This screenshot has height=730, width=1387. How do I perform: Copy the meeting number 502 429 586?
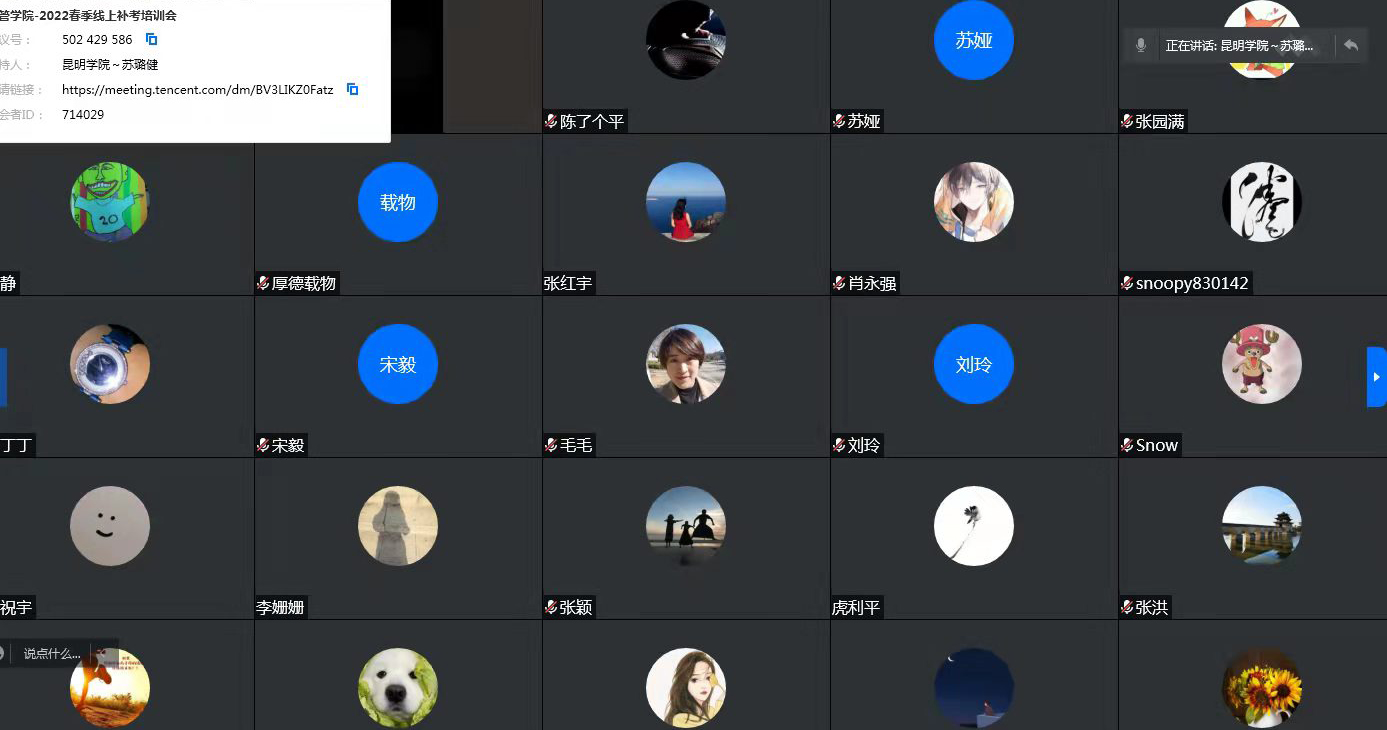[x=152, y=39]
